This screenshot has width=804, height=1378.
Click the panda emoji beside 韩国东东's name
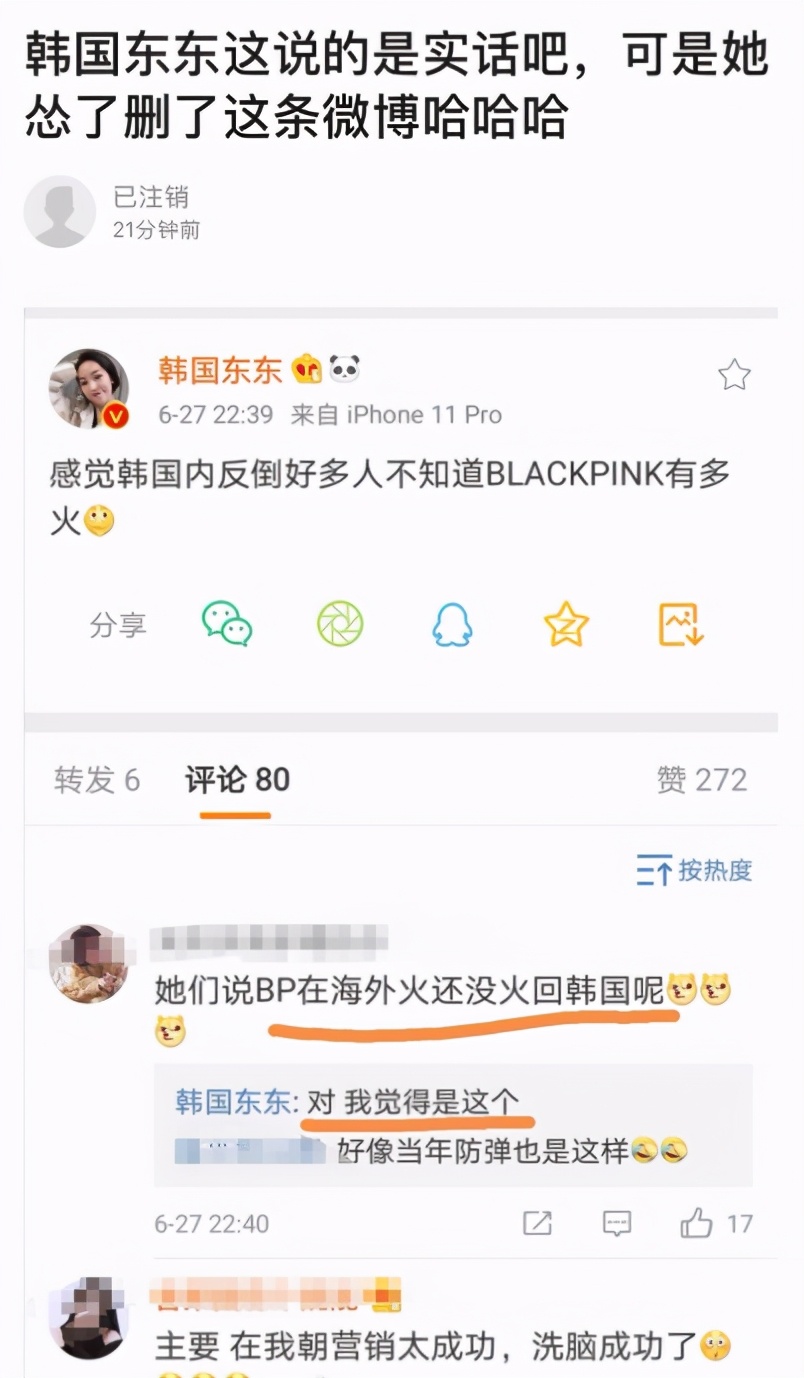pyautogui.click(x=343, y=368)
